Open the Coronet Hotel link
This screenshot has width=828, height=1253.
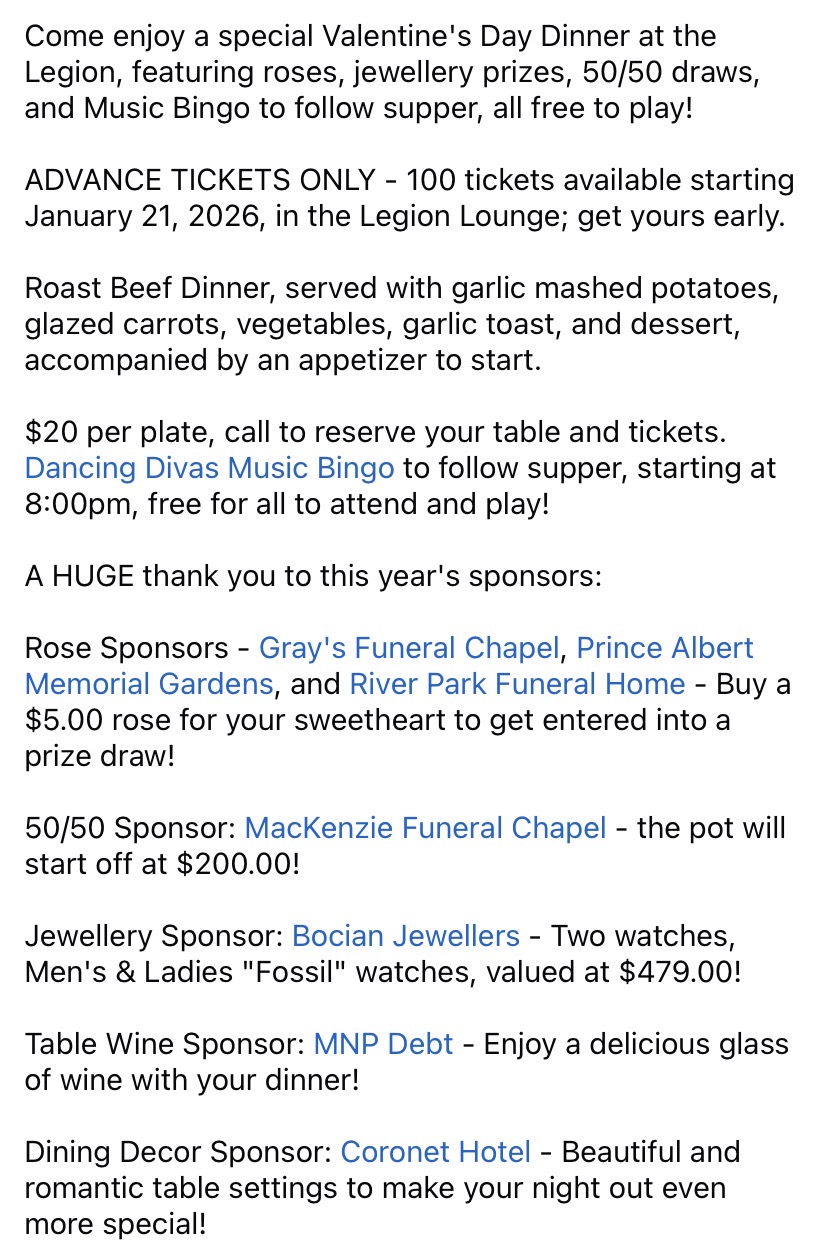[435, 1152]
